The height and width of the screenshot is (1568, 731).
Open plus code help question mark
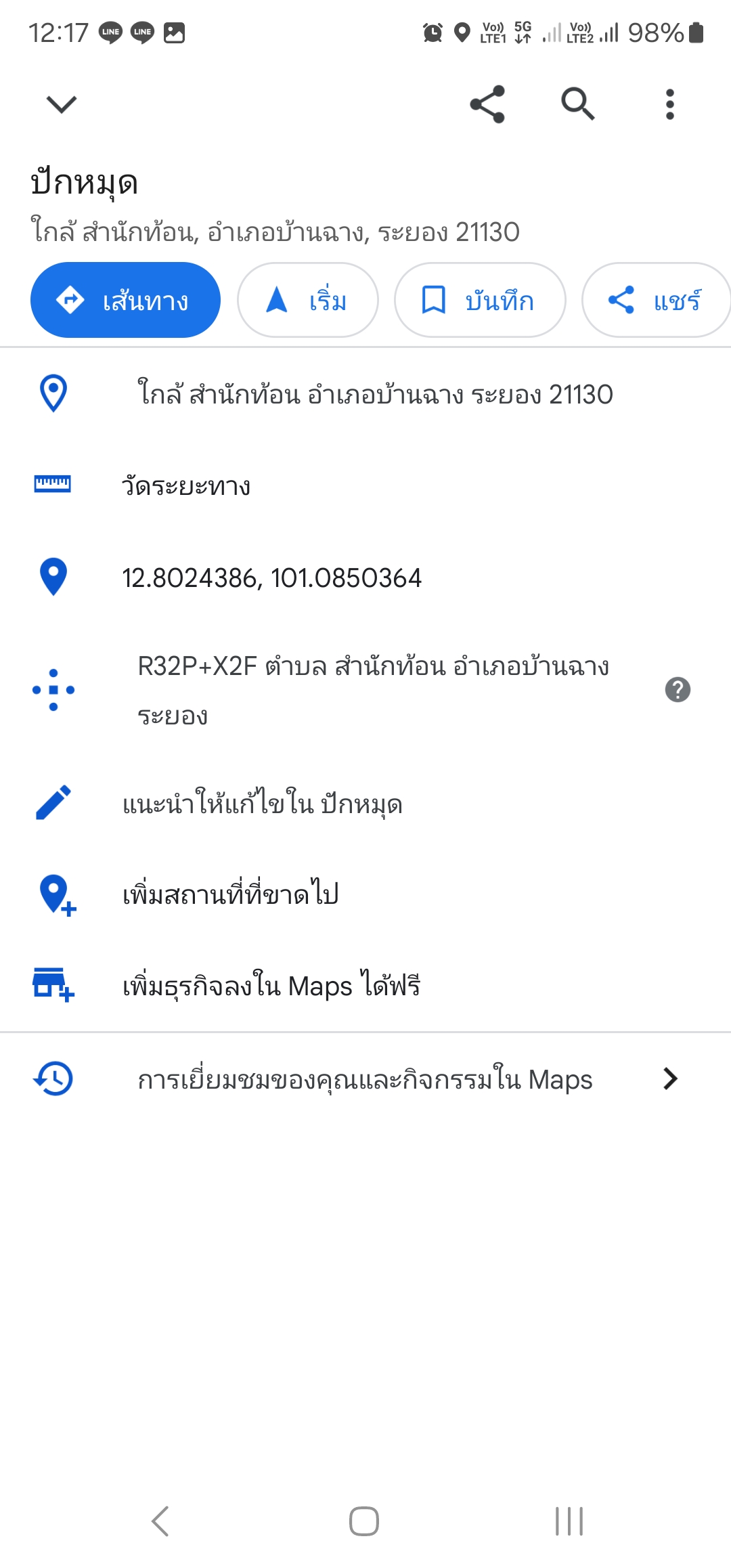[x=678, y=690]
